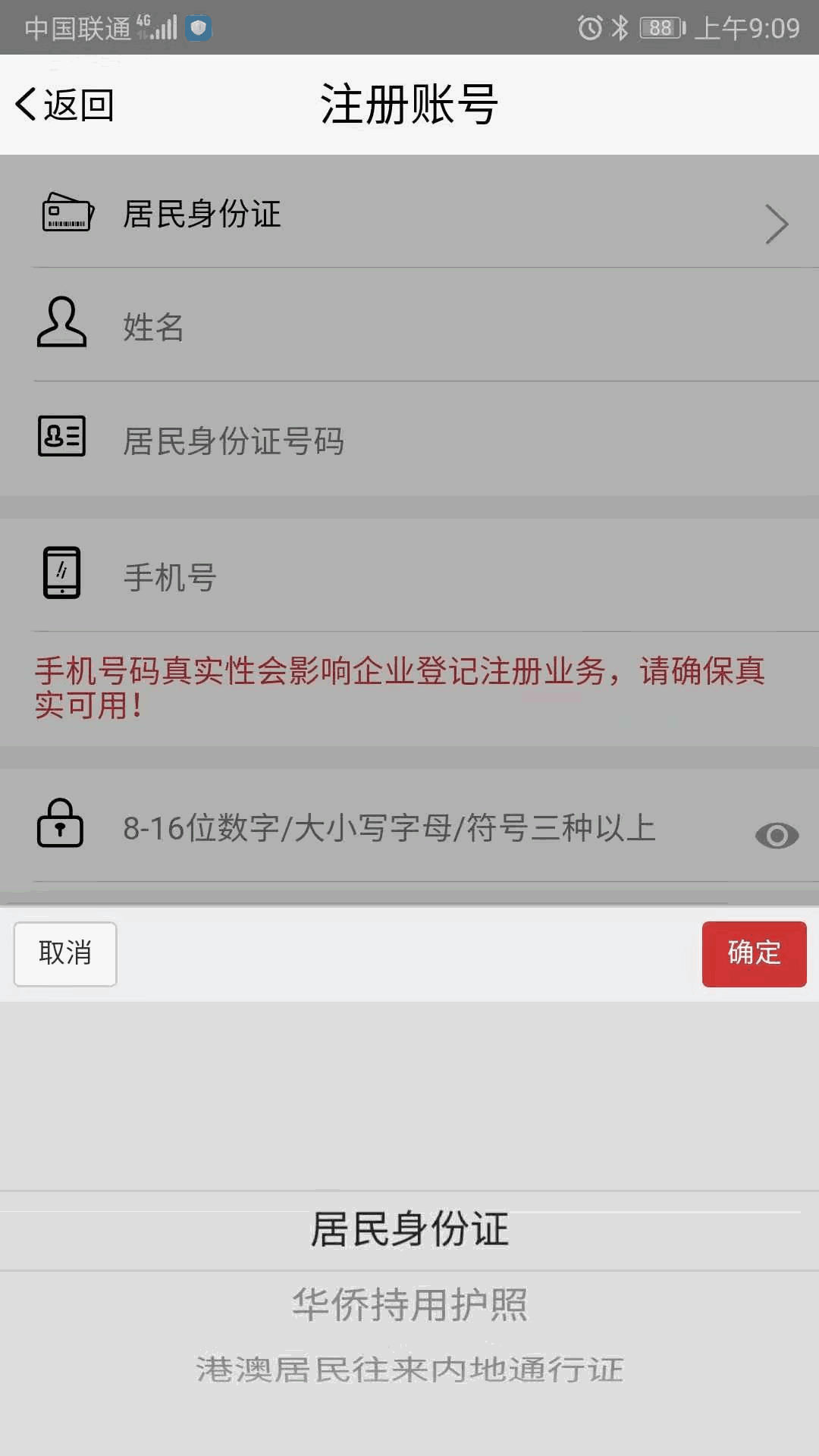Click the back arrow icon next to 返回

point(24,105)
